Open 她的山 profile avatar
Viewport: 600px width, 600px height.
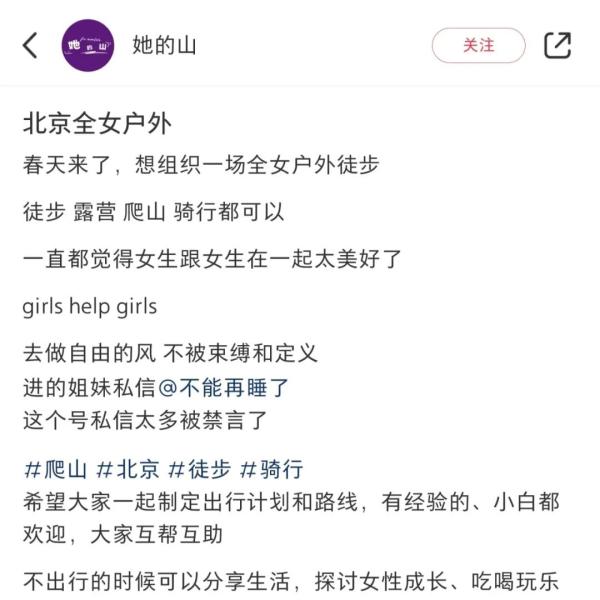coord(88,45)
